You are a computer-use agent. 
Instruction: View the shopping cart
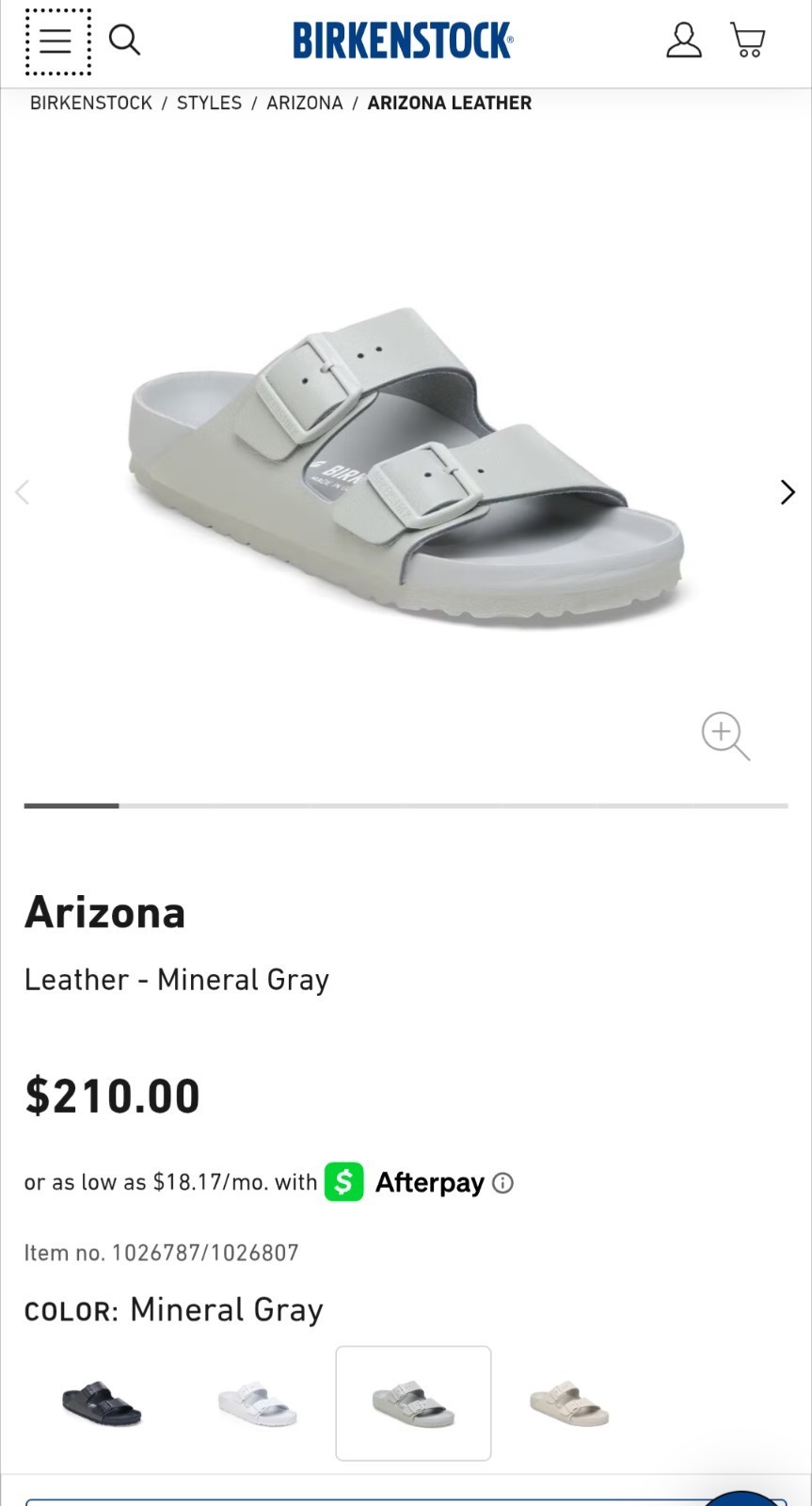pos(748,40)
